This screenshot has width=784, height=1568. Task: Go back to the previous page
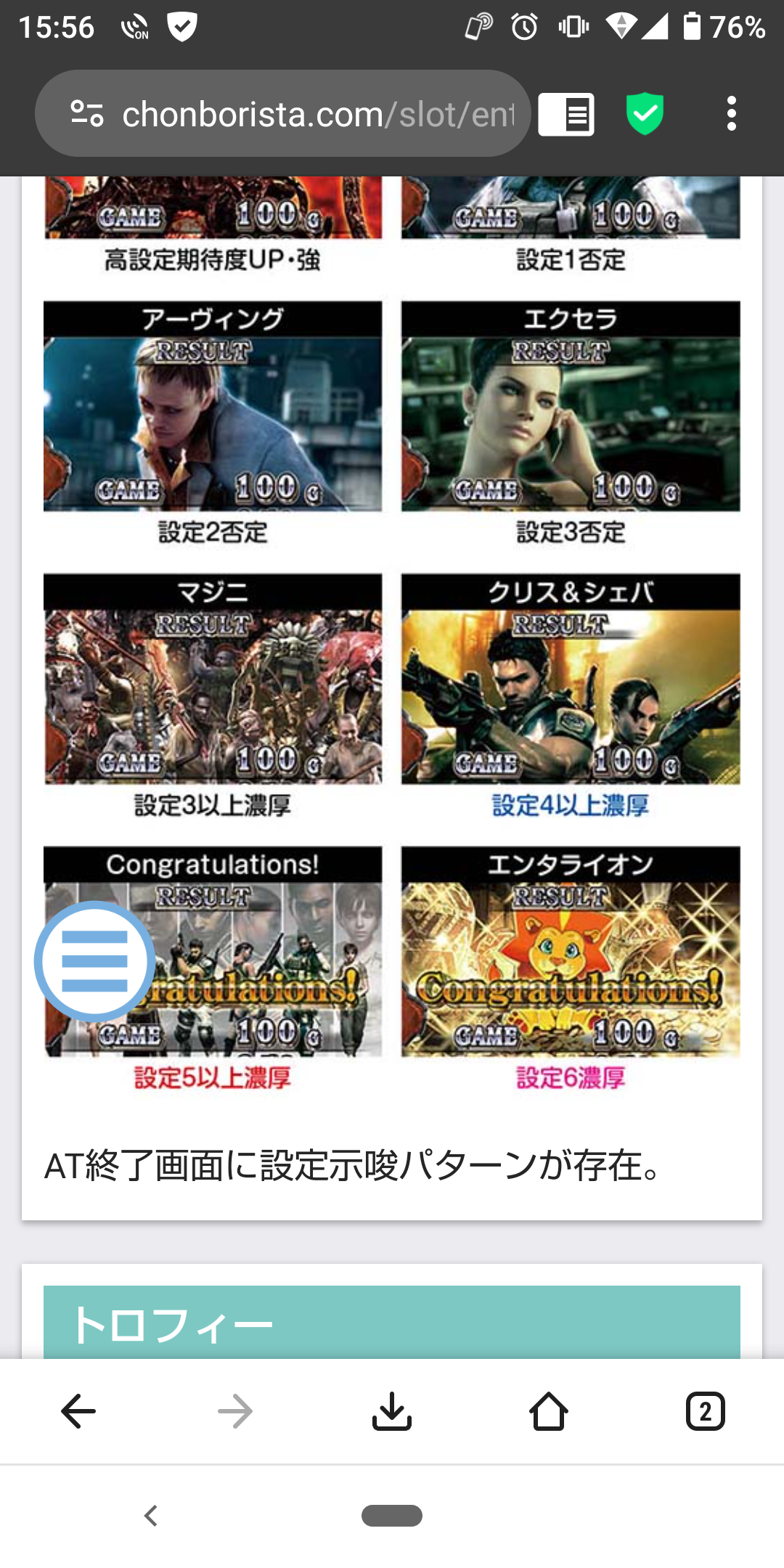(78, 1411)
